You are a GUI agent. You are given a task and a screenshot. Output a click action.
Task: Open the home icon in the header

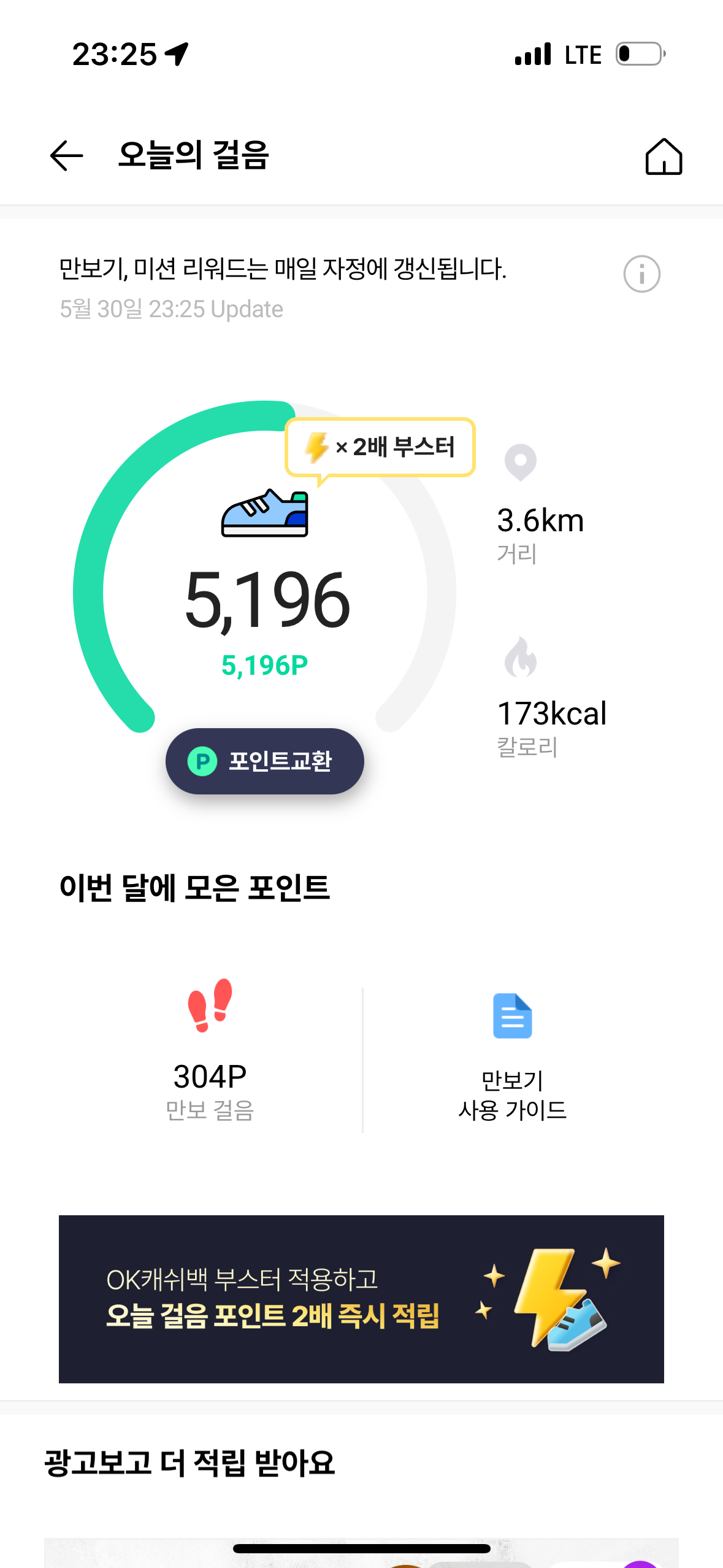664,156
